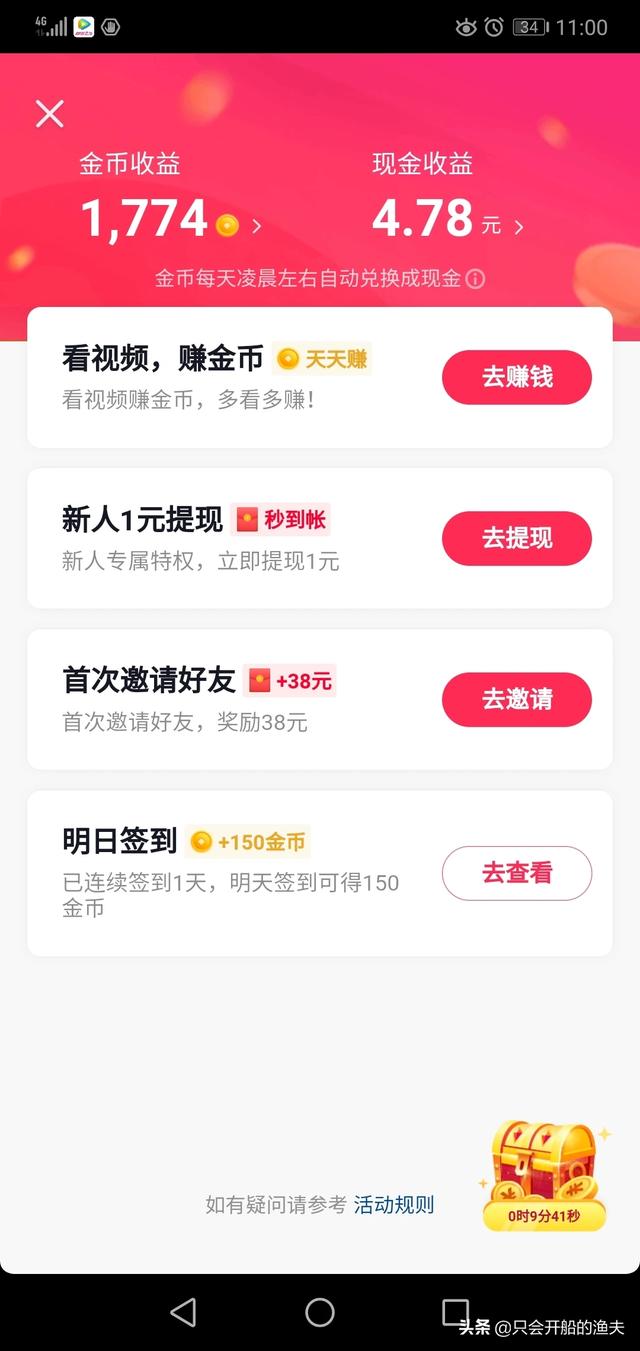Image resolution: width=640 pixels, height=1351 pixels.
Task: Open the 活动规则 link
Action: click(394, 1205)
